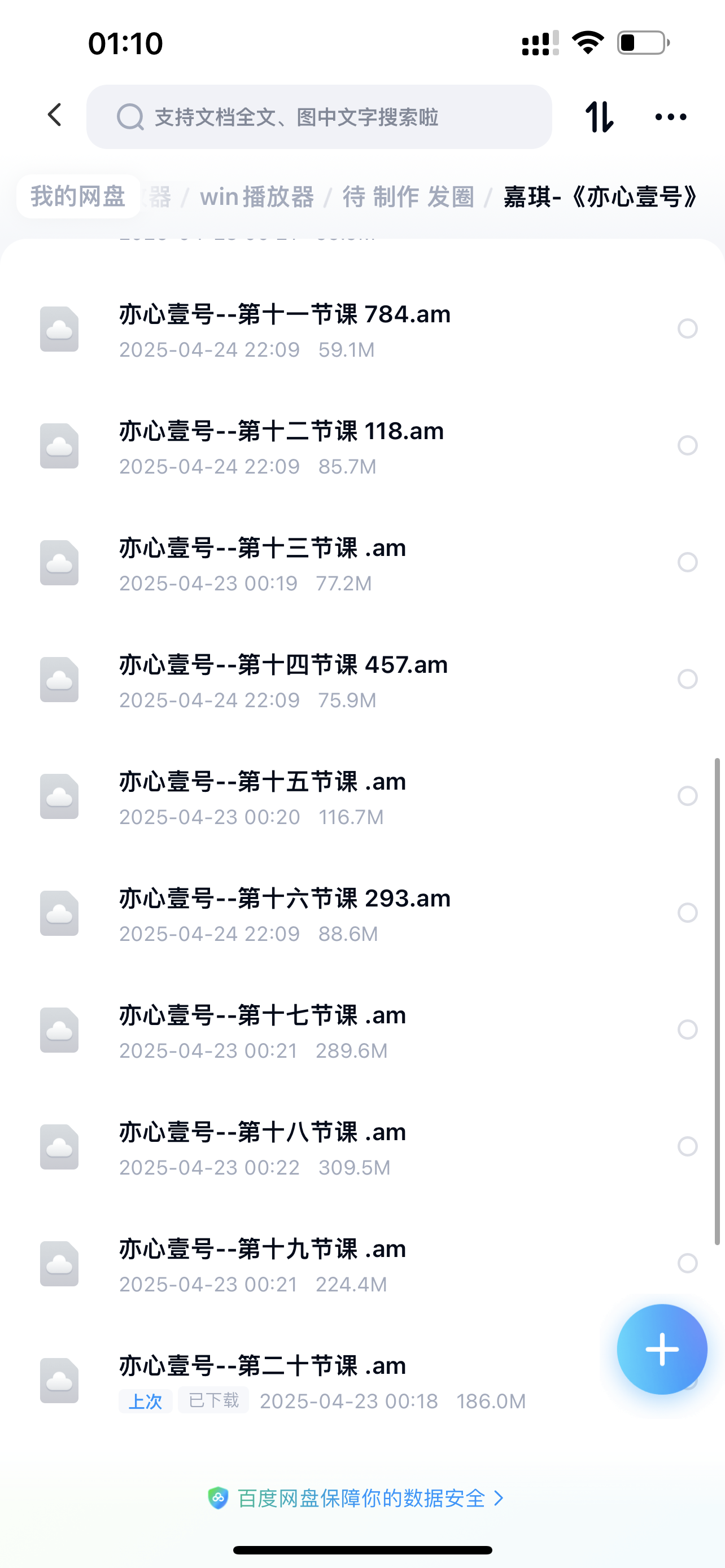The width and height of the screenshot is (725, 1568).
Task: Select the checkbox for 第十八节课 .am
Action: 687,1147
